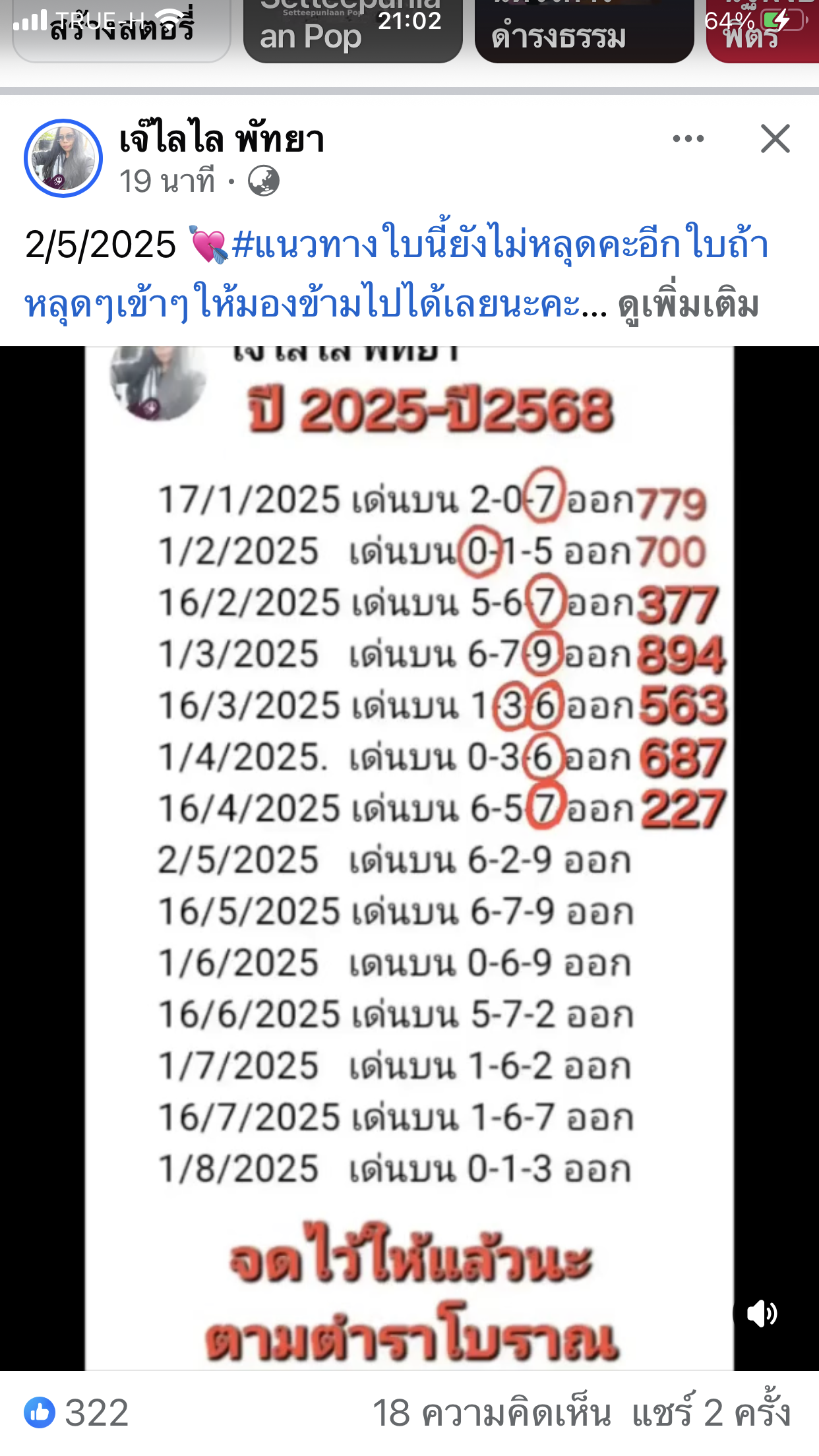Dismiss the post with the X button

775,138
